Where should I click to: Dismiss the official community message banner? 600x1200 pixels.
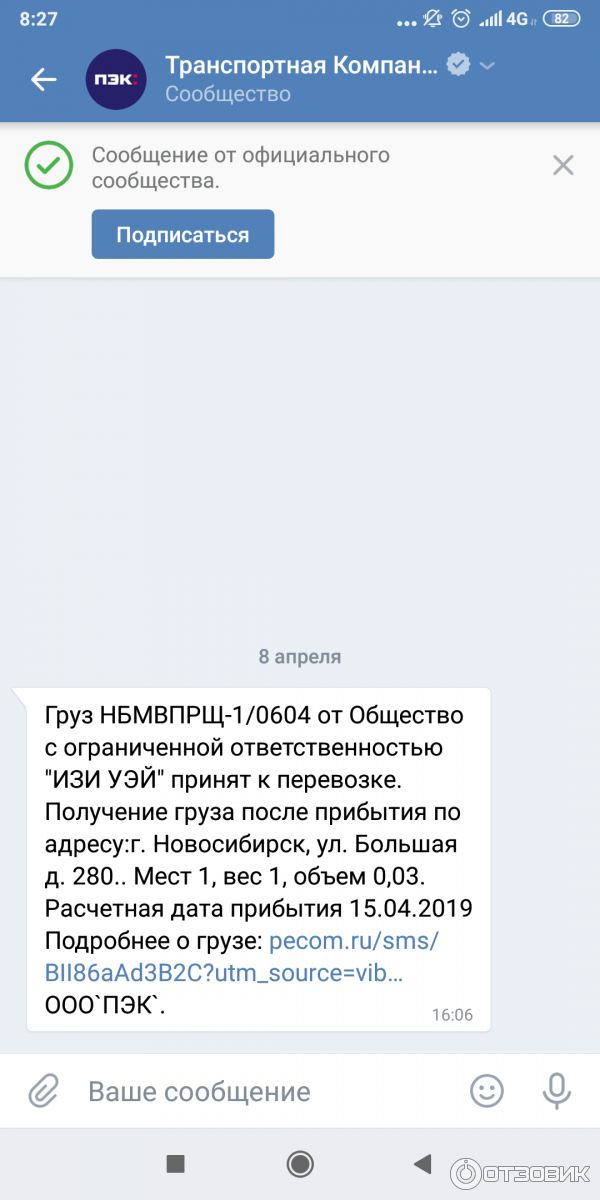(x=563, y=165)
